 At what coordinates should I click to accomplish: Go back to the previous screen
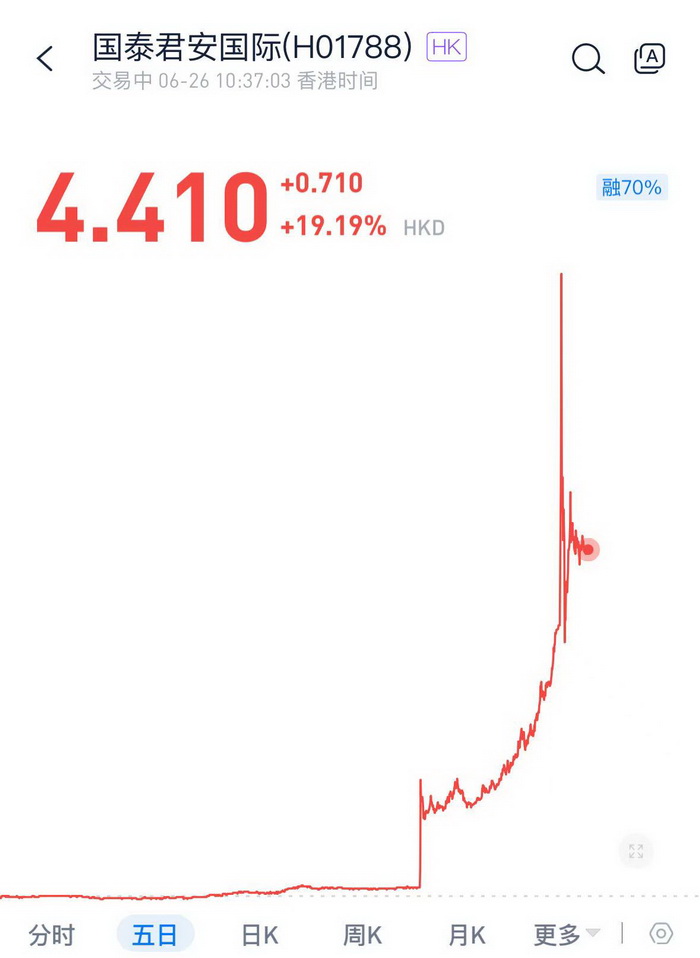(x=44, y=59)
